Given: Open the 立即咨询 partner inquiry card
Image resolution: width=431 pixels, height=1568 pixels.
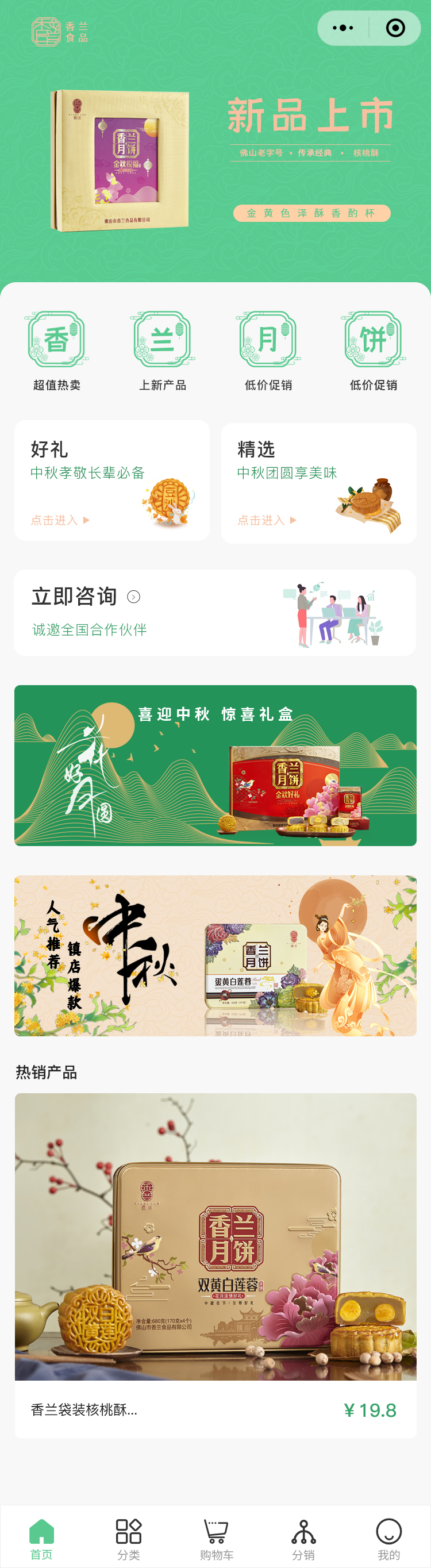Looking at the screenshot, I should [215, 612].
